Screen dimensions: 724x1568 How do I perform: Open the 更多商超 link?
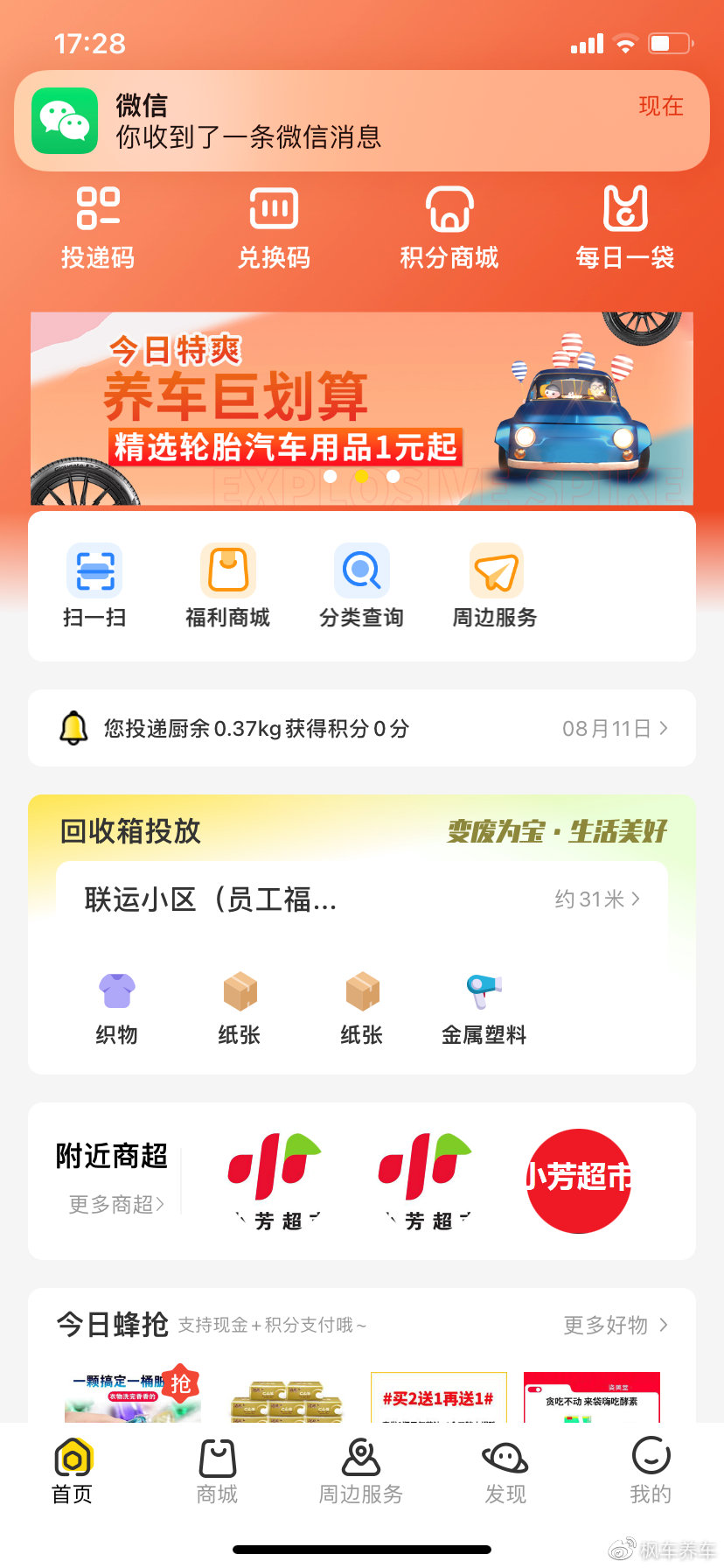(115, 1204)
